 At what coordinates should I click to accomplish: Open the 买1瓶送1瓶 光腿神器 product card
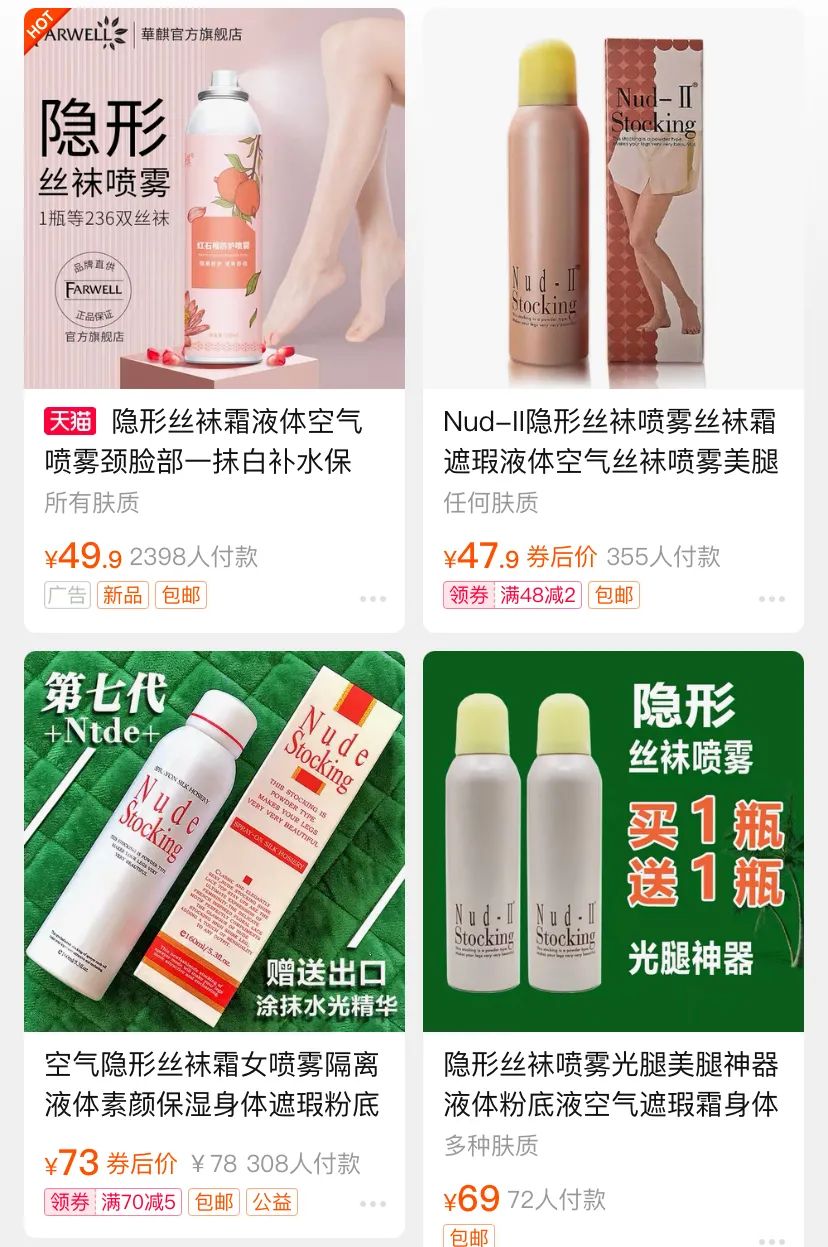click(x=613, y=841)
